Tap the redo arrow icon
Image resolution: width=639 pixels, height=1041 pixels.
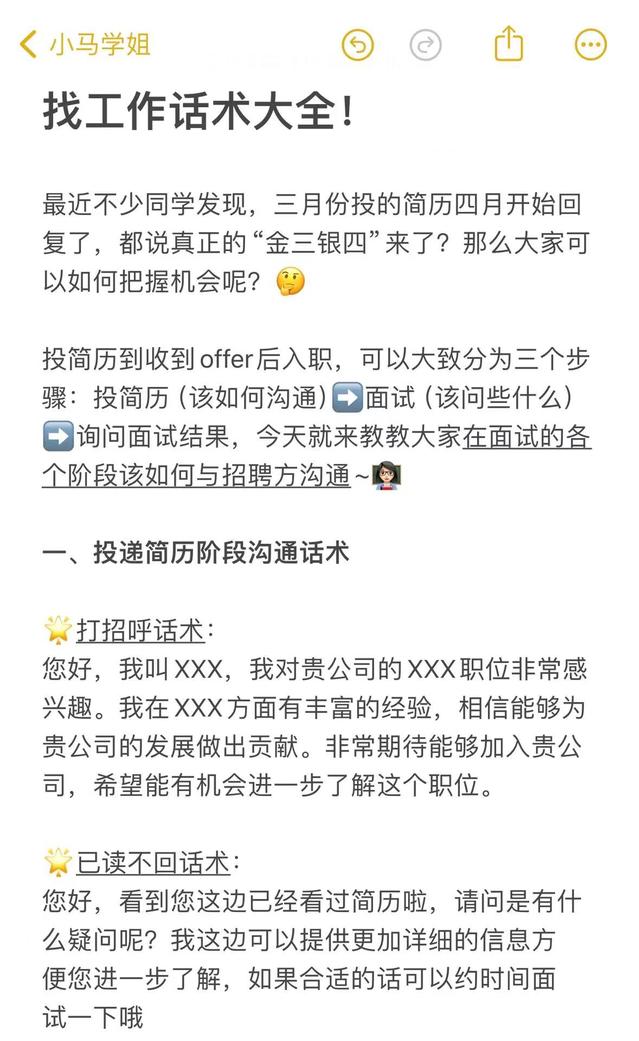[426, 45]
